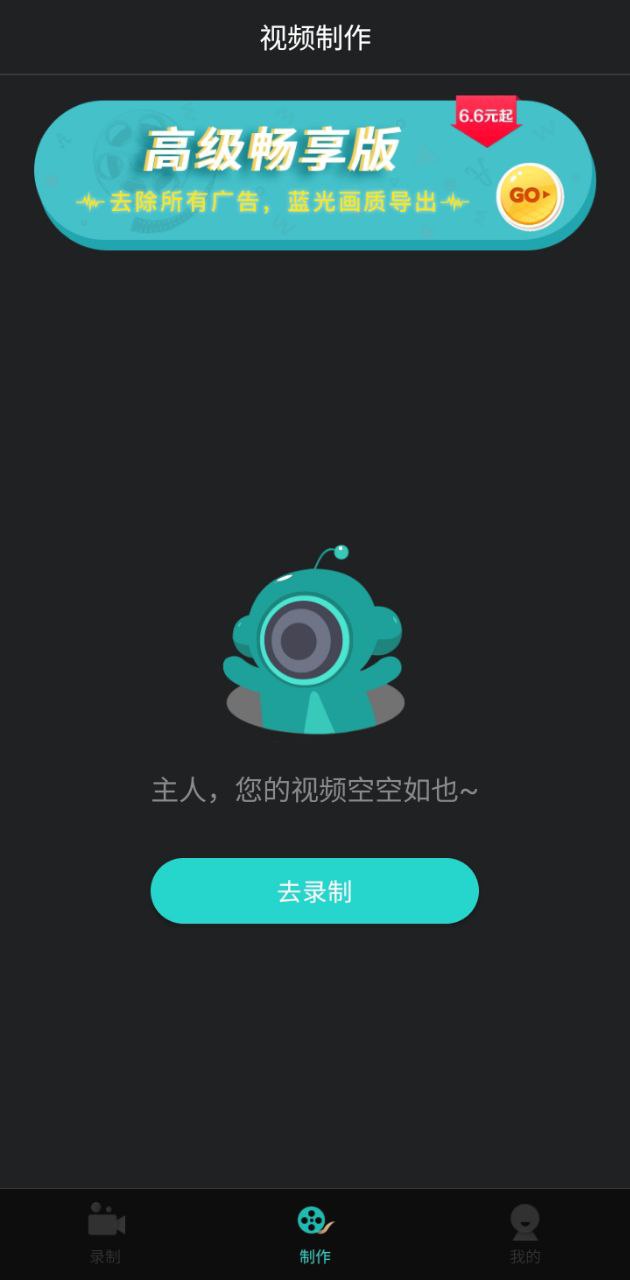Tap the 去录制 button

(314, 891)
